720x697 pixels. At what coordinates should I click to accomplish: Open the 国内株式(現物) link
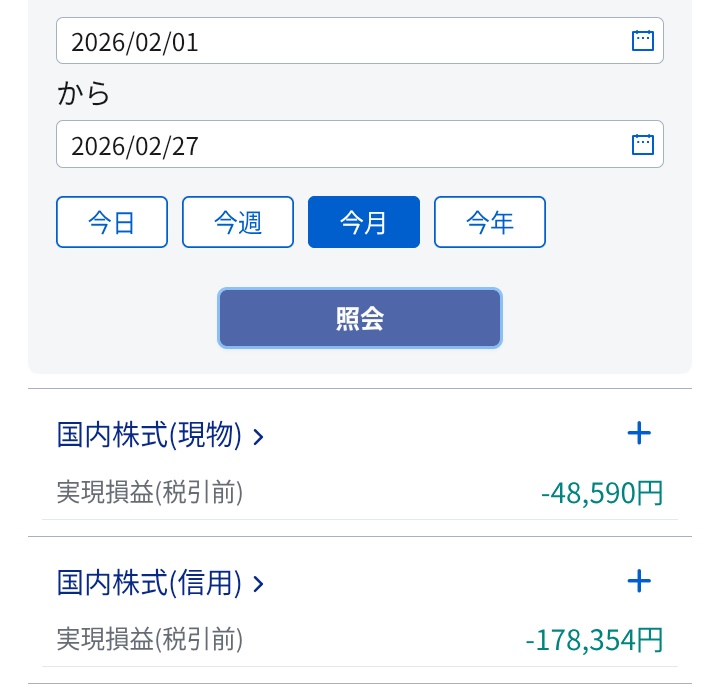pyautogui.click(x=160, y=435)
